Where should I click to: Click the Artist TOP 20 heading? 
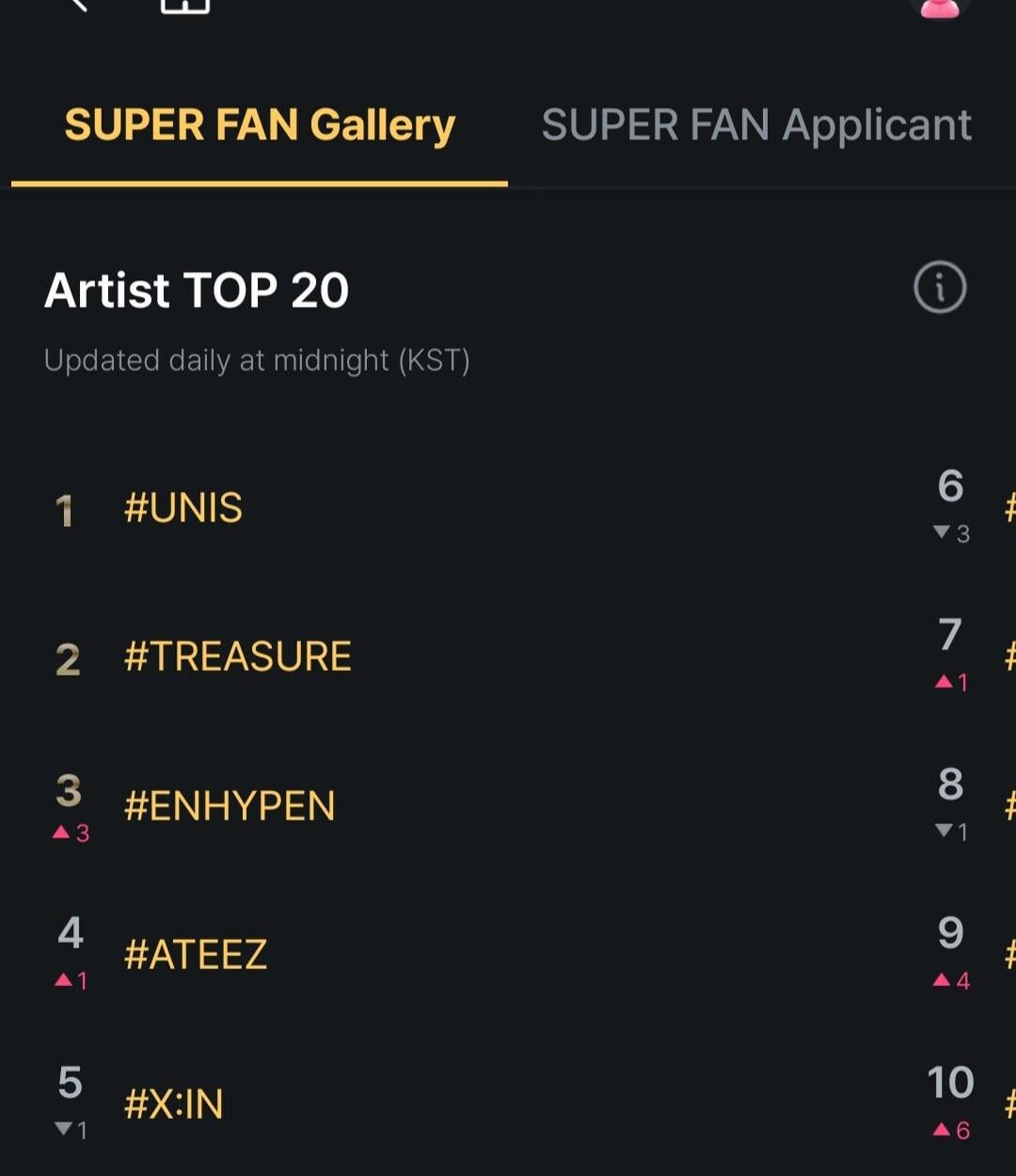pyautogui.click(x=197, y=291)
